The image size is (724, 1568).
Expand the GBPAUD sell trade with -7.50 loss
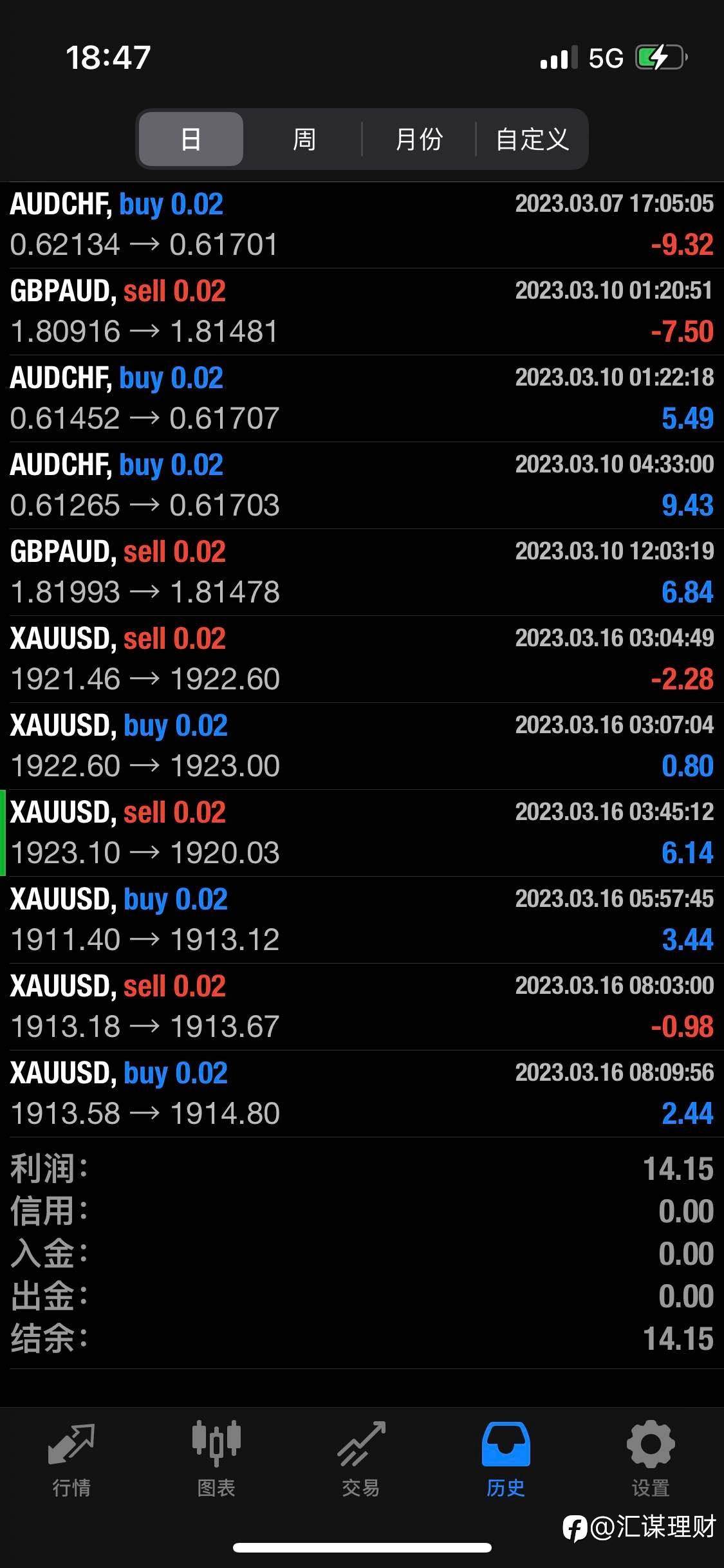point(362,312)
